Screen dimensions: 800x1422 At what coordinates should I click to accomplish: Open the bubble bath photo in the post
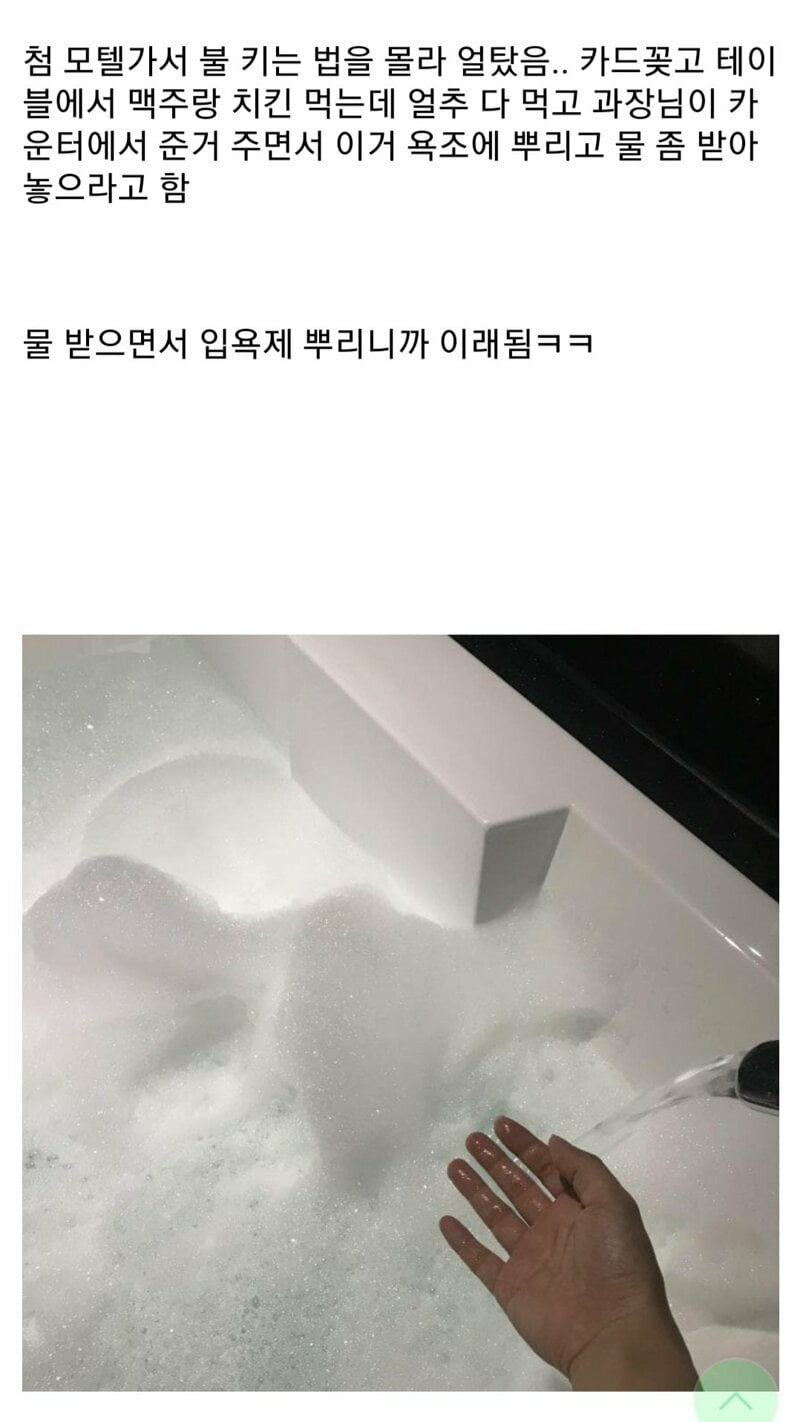pyautogui.click(x=400, y=1010)
